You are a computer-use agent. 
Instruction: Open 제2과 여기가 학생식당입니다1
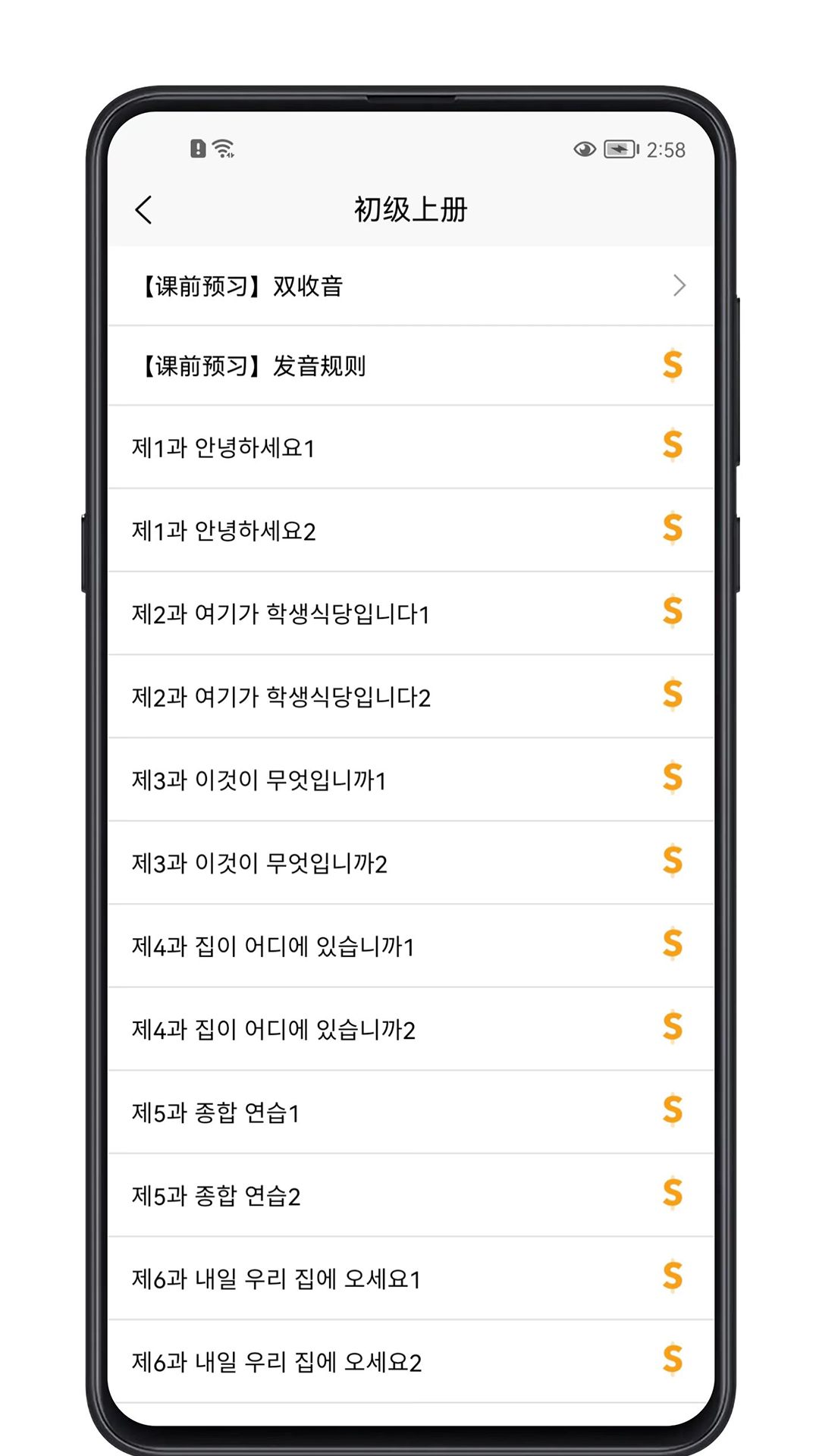(409, 613)
